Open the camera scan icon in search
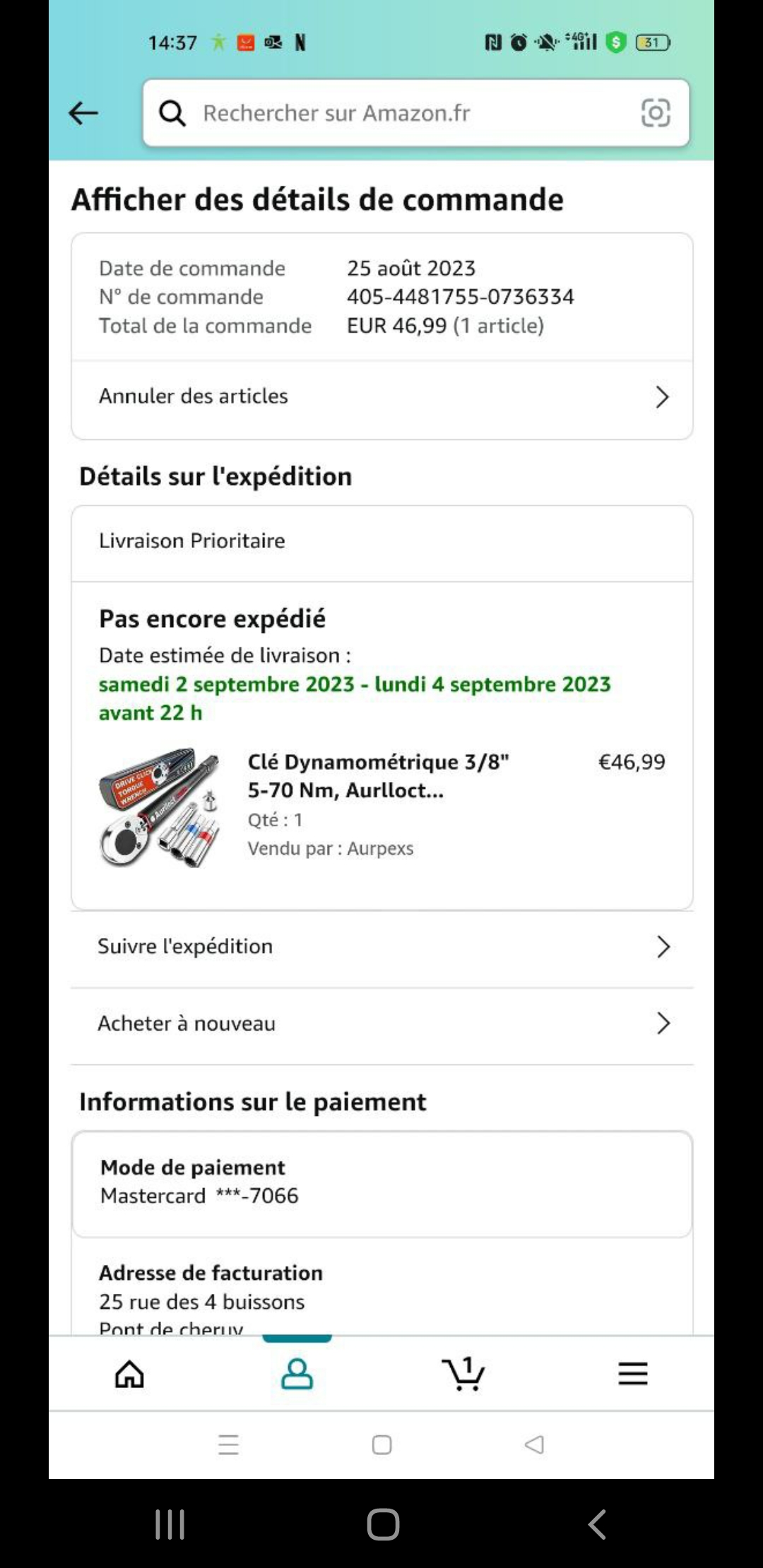Viewport: 763px width, 1568px height. [x=655, y=113]
